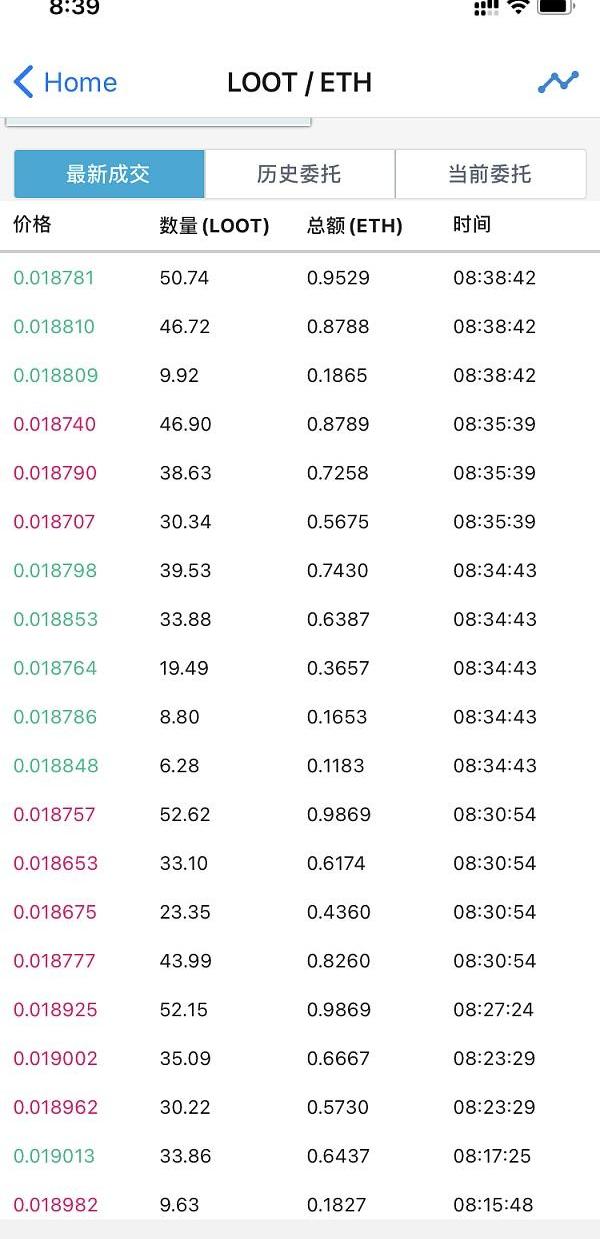Switch to the 历史委托 tab
Screen dimensions: 600x1239
point(300,174)
